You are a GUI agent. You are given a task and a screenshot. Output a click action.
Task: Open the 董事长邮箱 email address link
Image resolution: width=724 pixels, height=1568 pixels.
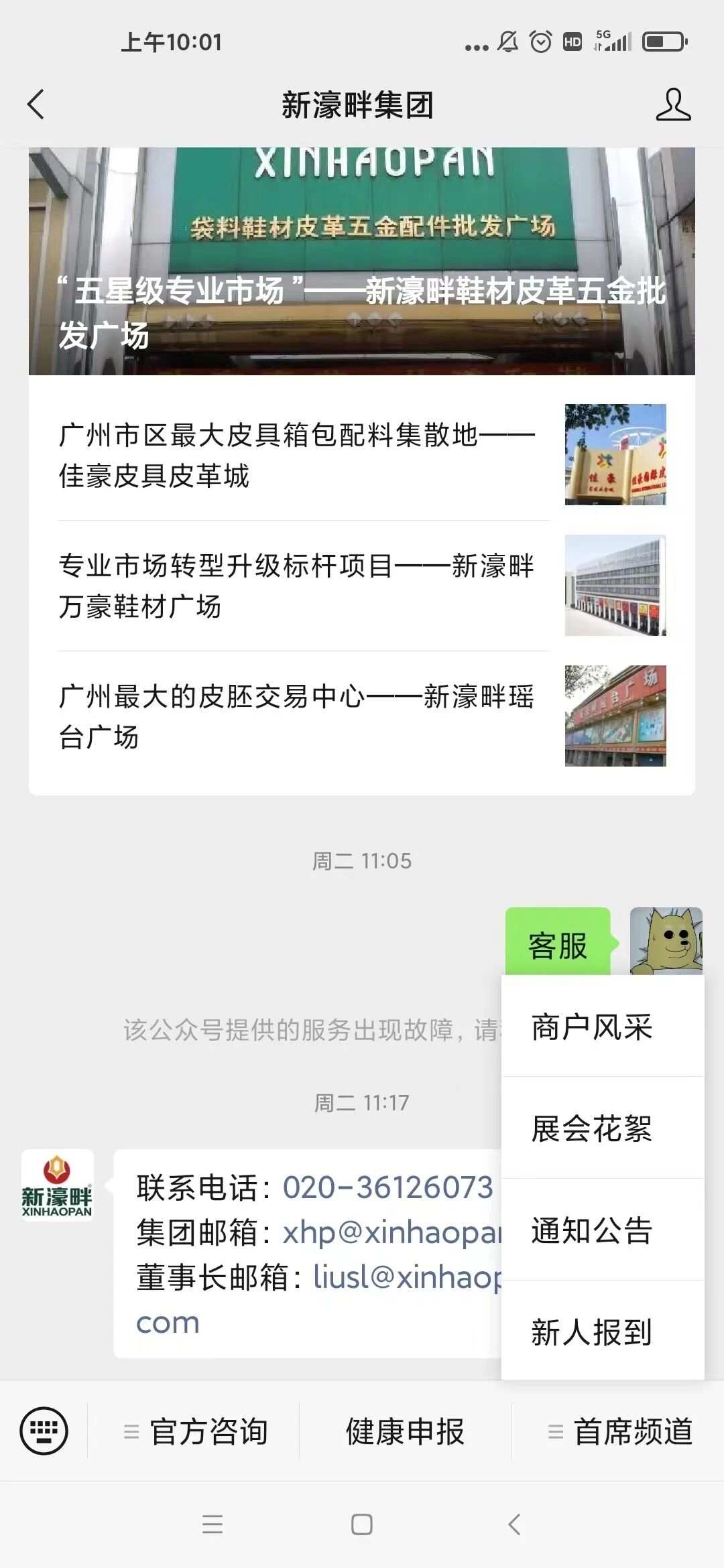coord(406,1277)
